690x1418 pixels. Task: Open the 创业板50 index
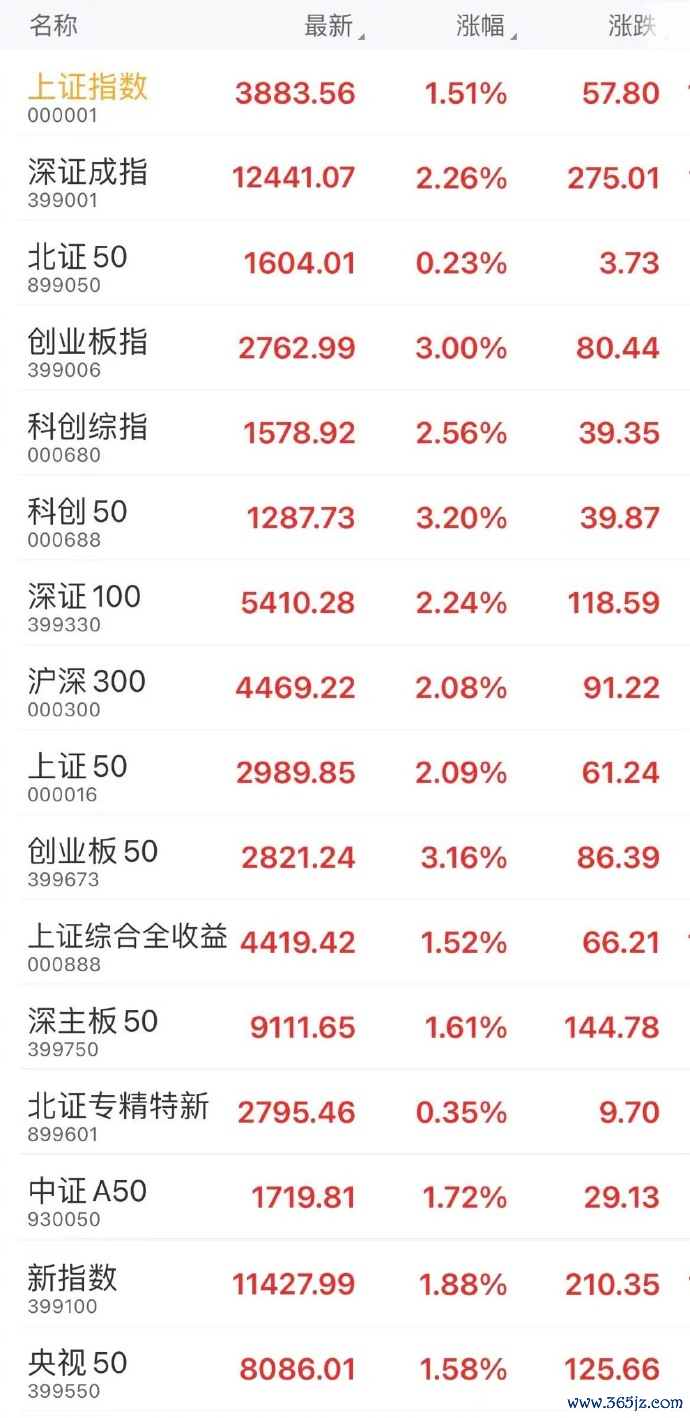(345, 859)
